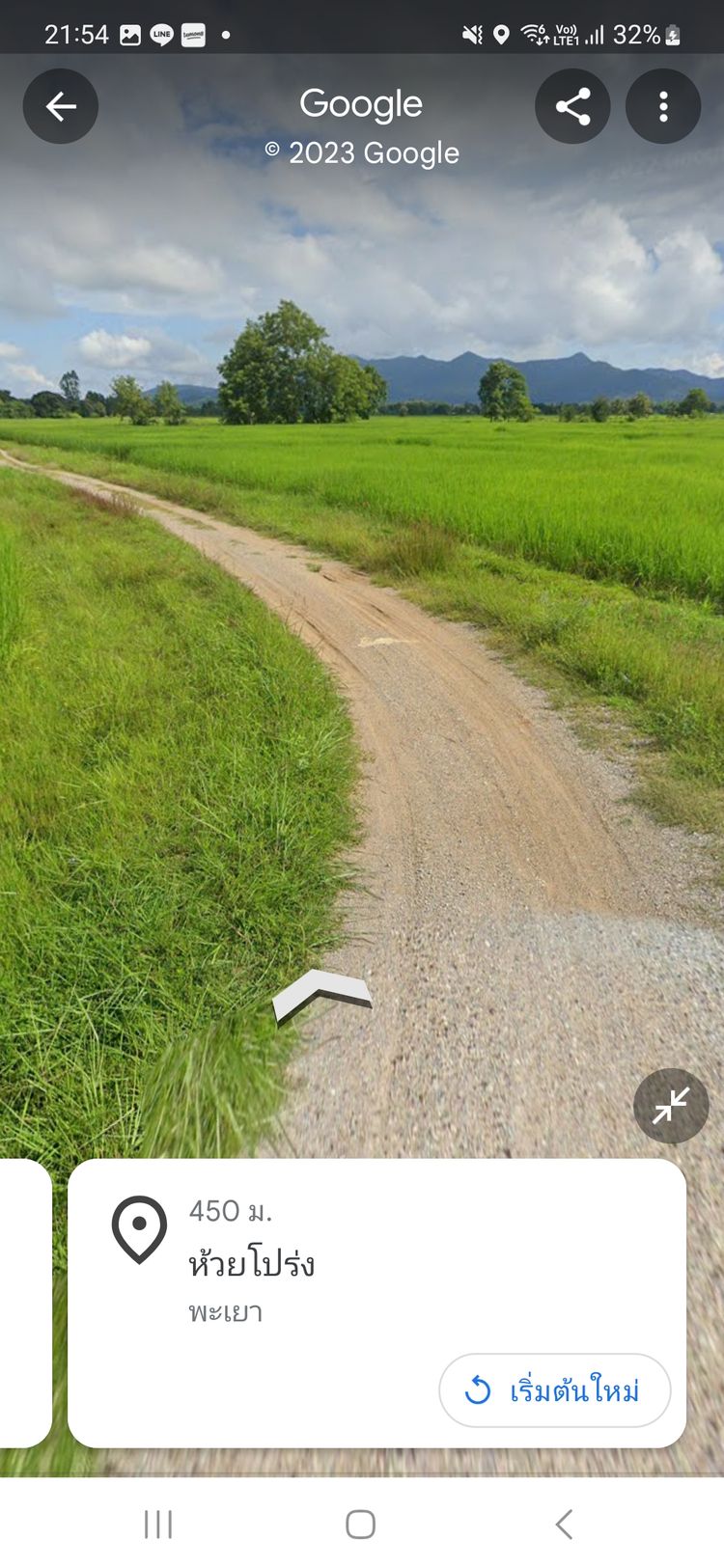Image resolution: width=724 pixels, height=1568 pixels.
Task: Move forward along the dirt road arrow
Action: pos(322,995)
